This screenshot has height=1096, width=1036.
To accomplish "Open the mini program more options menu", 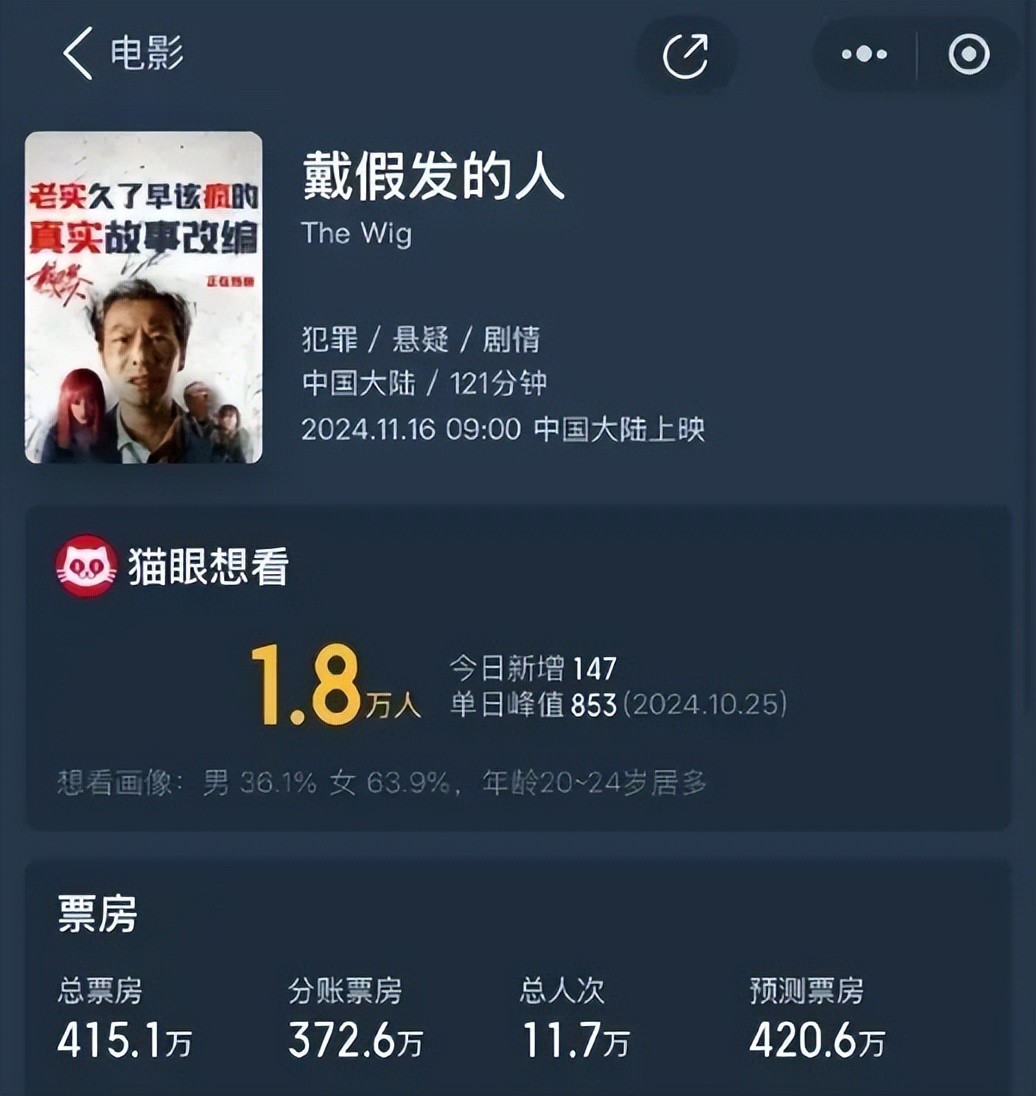I will (x=864, y=54).
